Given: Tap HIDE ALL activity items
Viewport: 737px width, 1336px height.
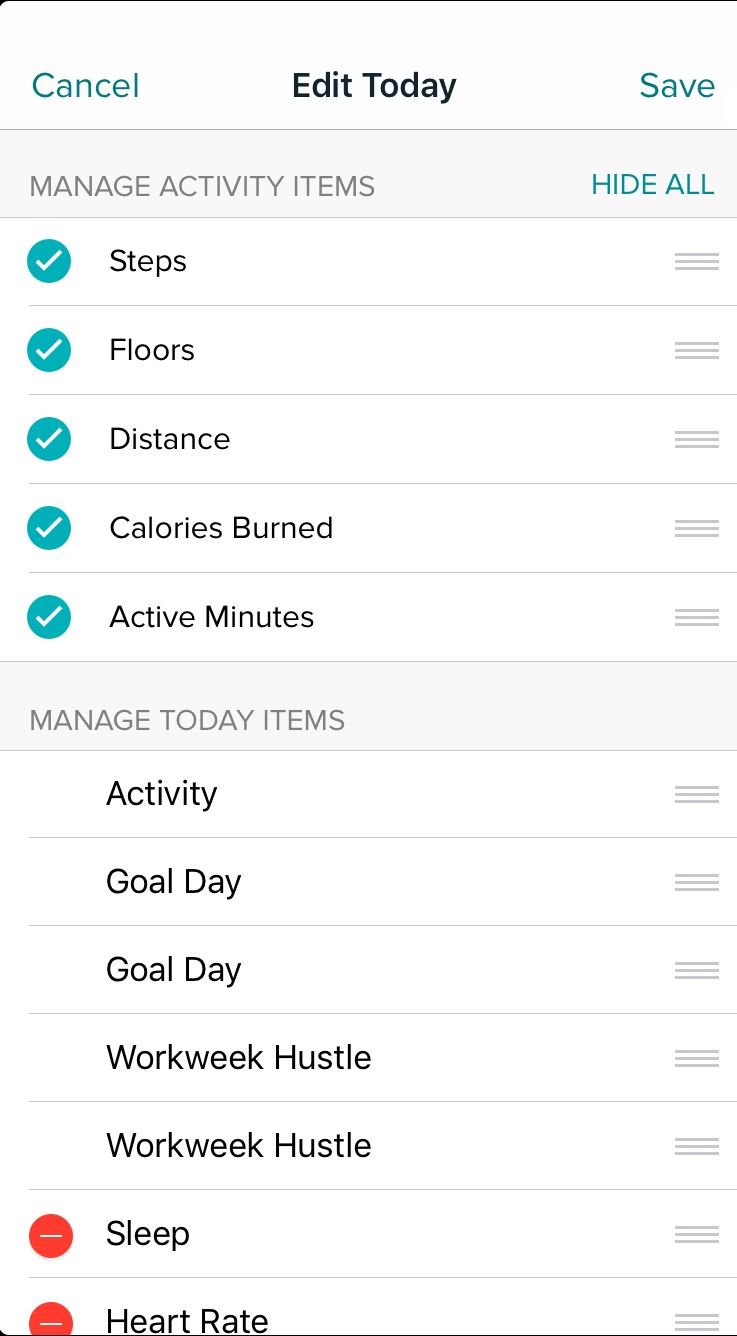Looking at the screenshot, I should click(652, 184).
